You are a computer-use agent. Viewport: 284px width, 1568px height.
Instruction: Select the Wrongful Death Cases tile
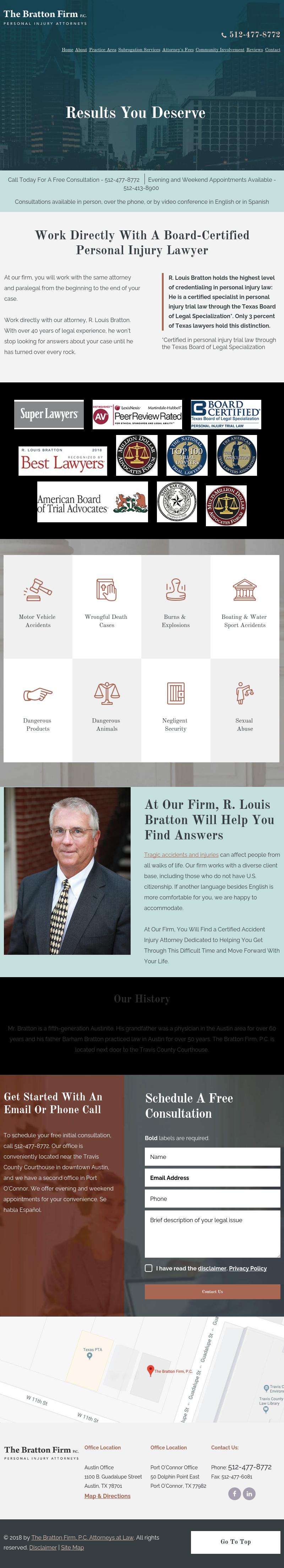(106, 606)
